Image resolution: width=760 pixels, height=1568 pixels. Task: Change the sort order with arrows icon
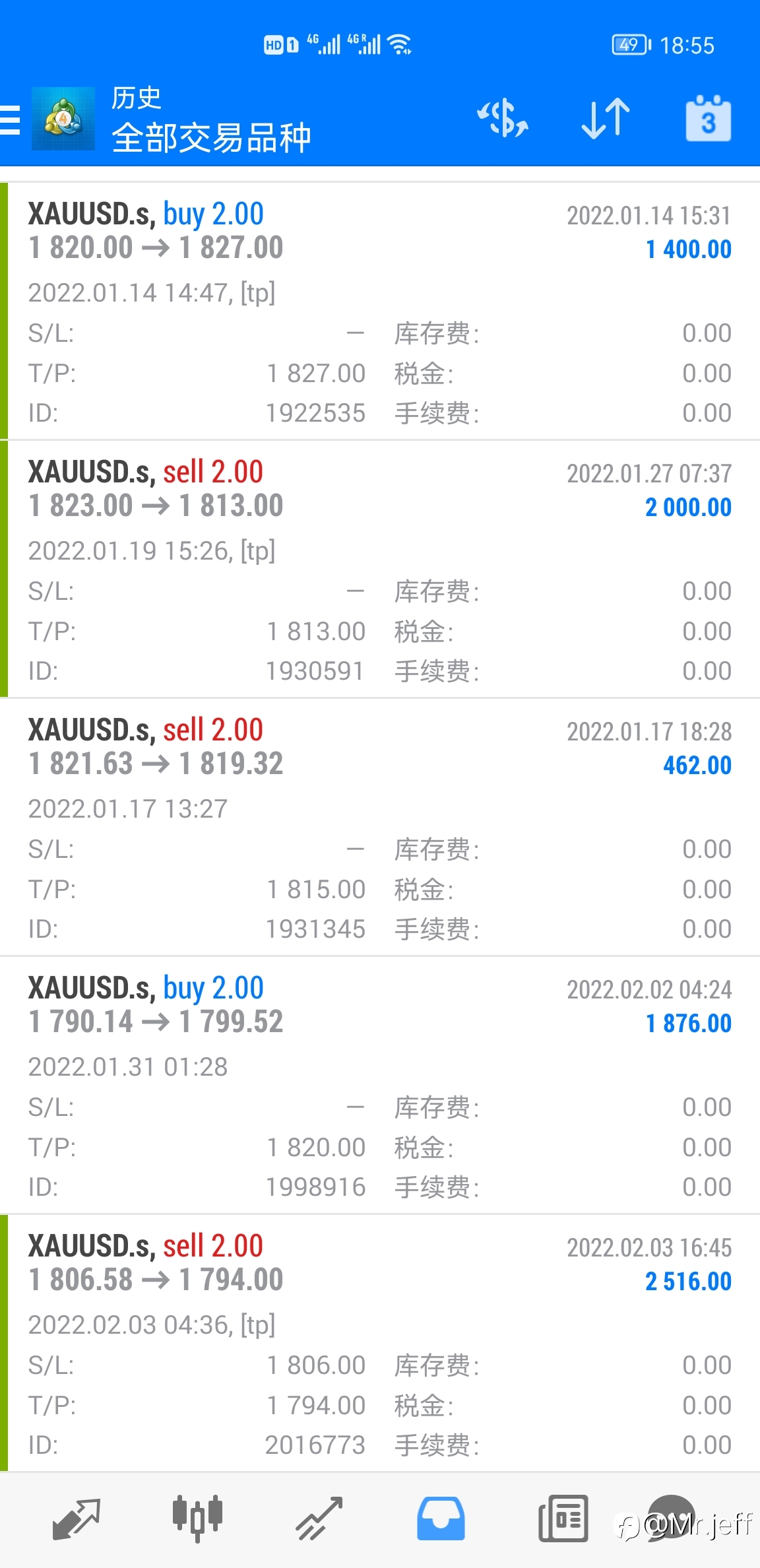tap(606, 119)
